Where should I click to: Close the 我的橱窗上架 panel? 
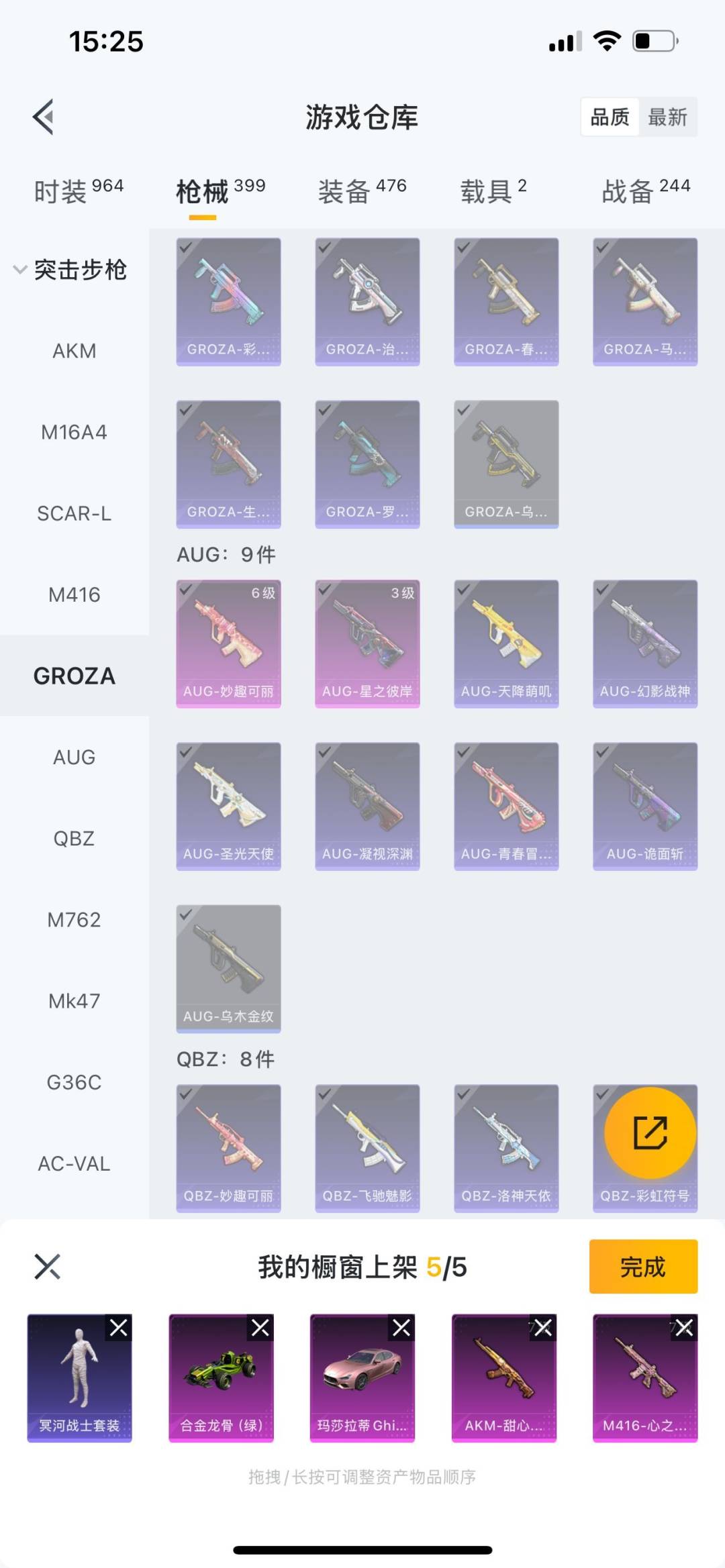[x=47, y=1267]
